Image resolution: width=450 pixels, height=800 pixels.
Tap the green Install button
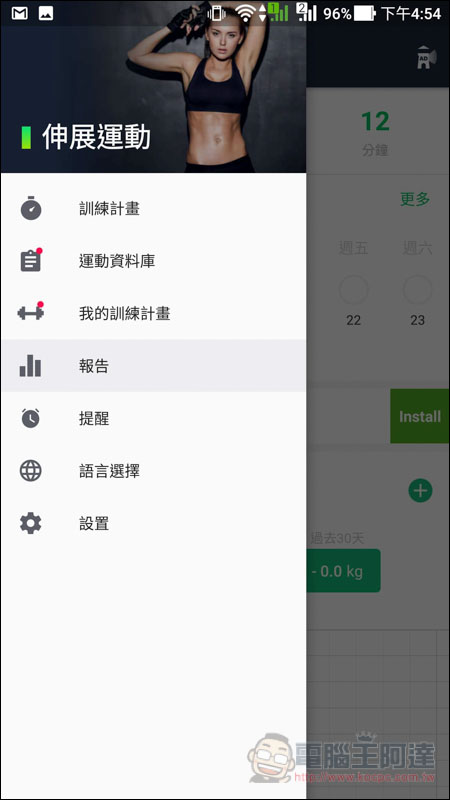pyautogui.click(x=419, y=416)
